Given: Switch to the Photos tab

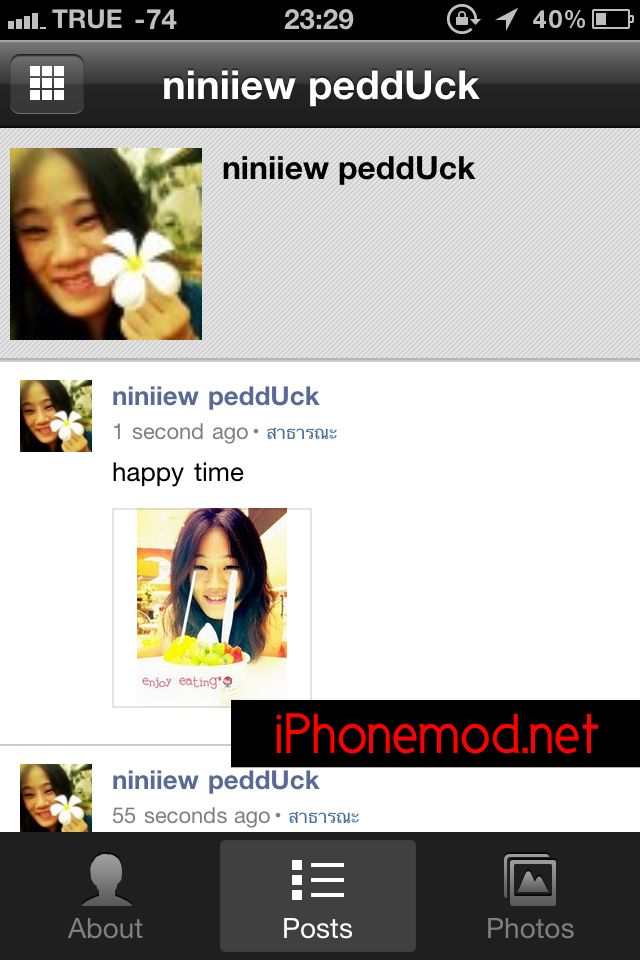Looking at the screenshot, I should tap(530, 896).
